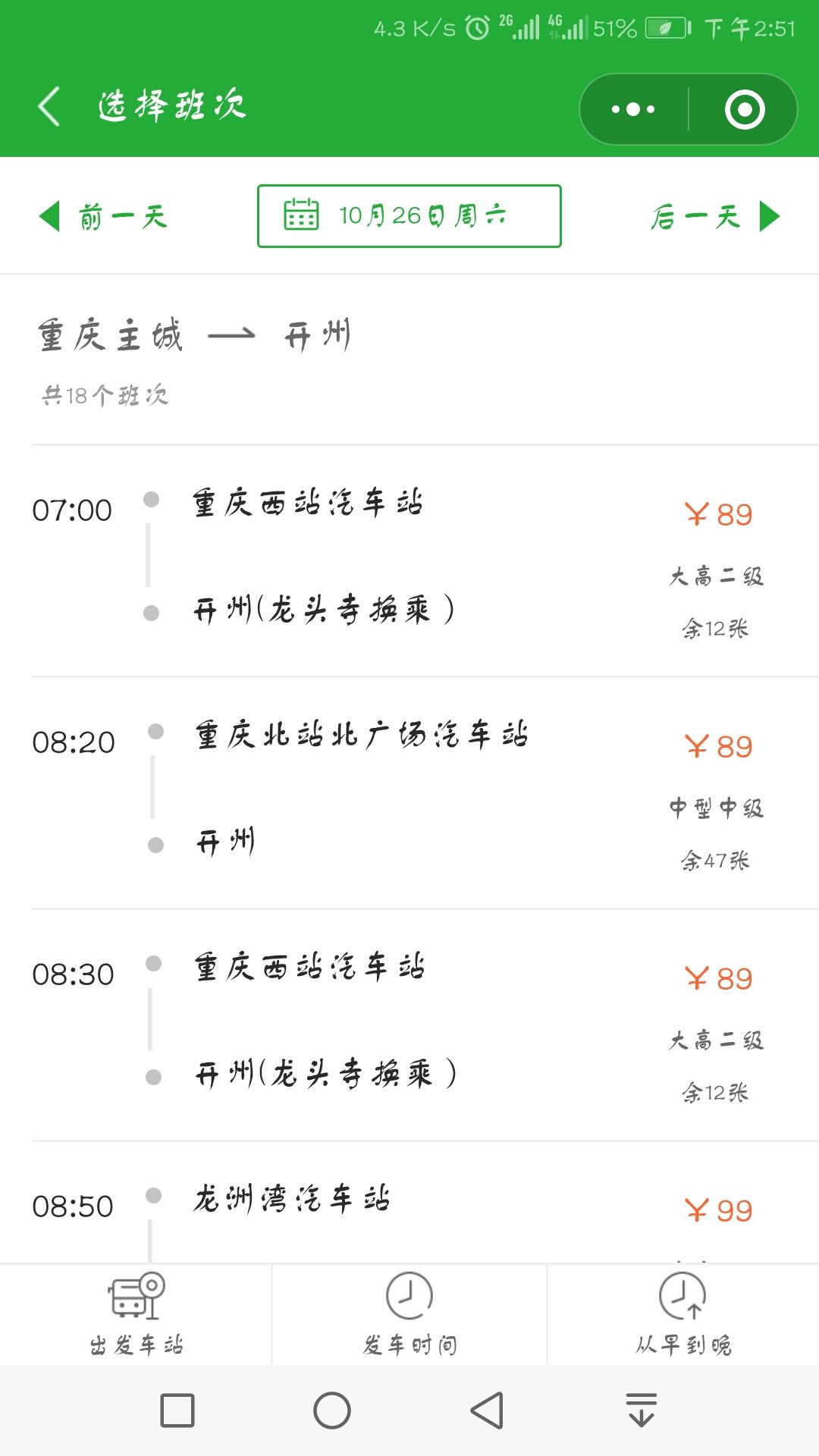Switch to previous day 前一天

tap(103, 217)
